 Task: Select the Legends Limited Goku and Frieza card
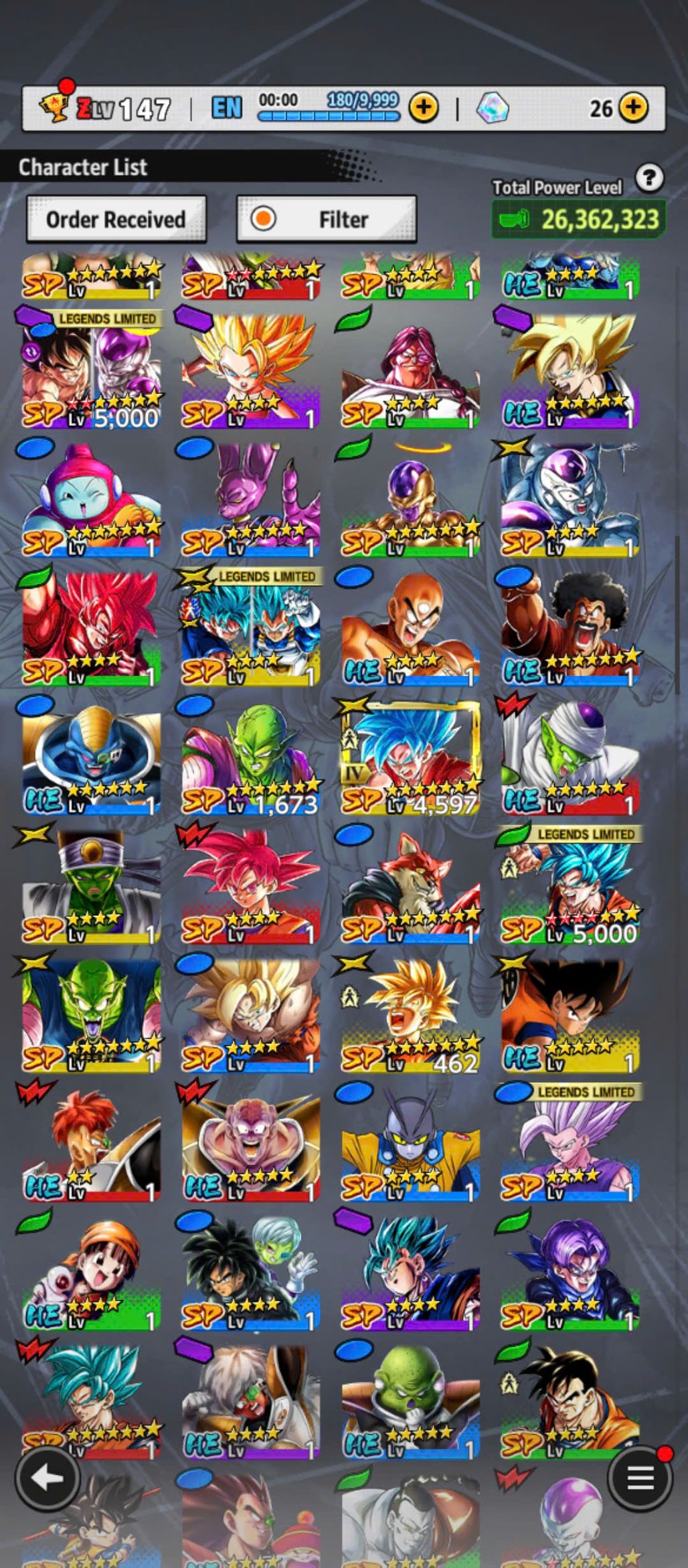click(92, 372)
